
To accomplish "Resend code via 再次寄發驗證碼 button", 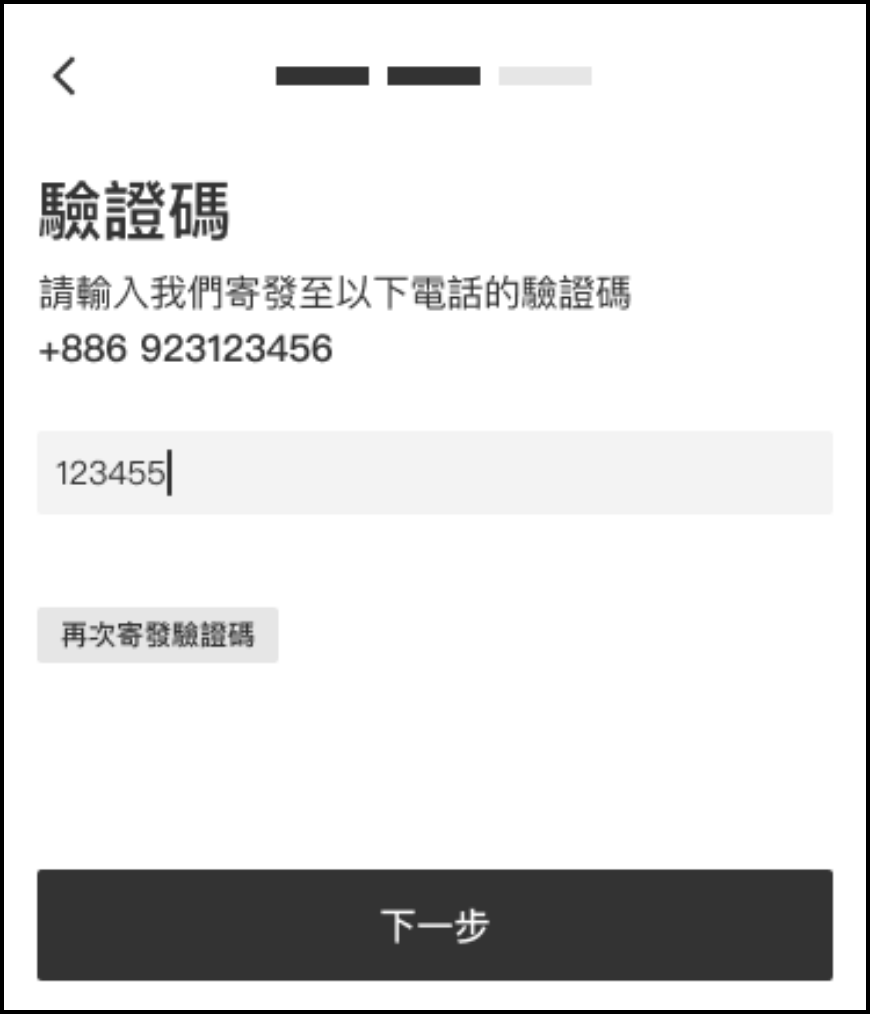I will click(158, 635).
